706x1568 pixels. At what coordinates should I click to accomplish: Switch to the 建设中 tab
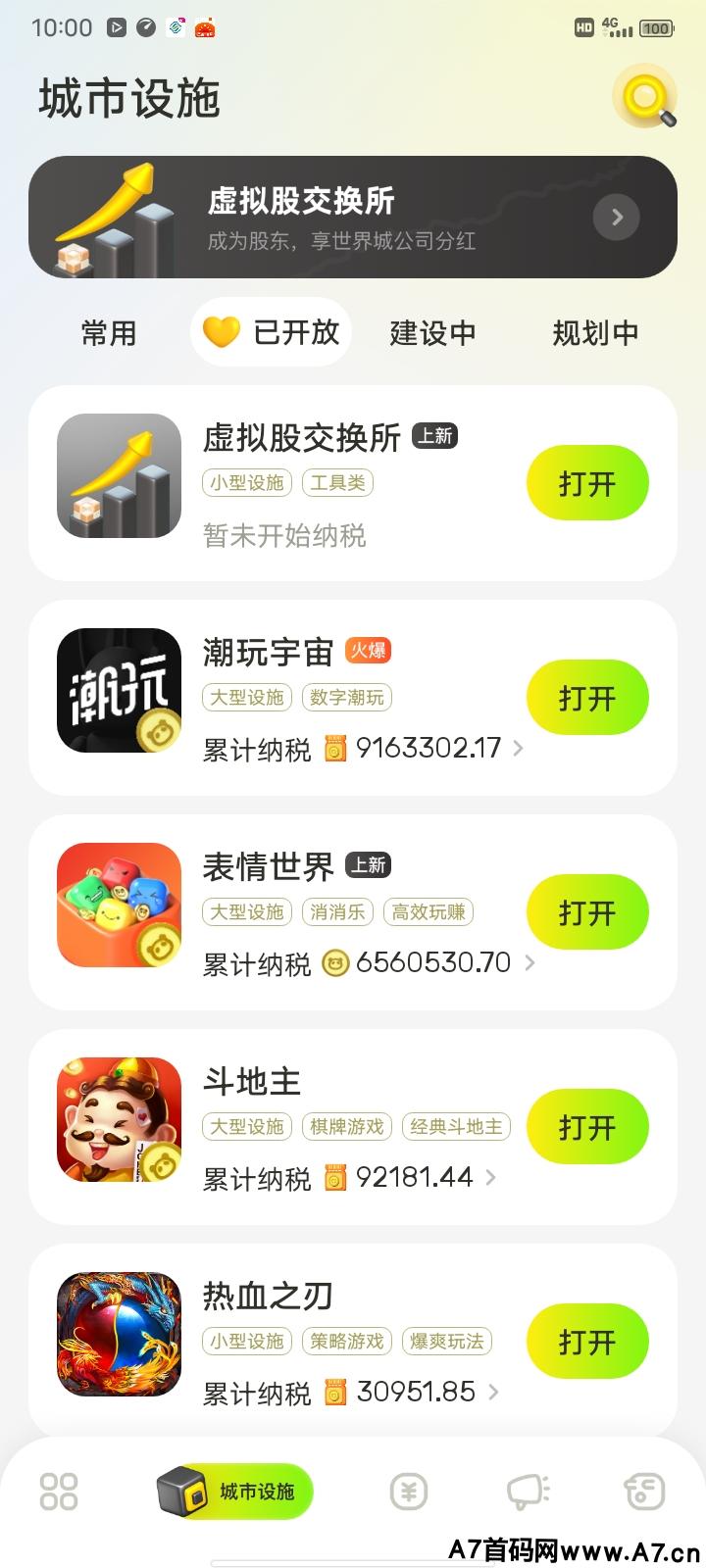432,333
